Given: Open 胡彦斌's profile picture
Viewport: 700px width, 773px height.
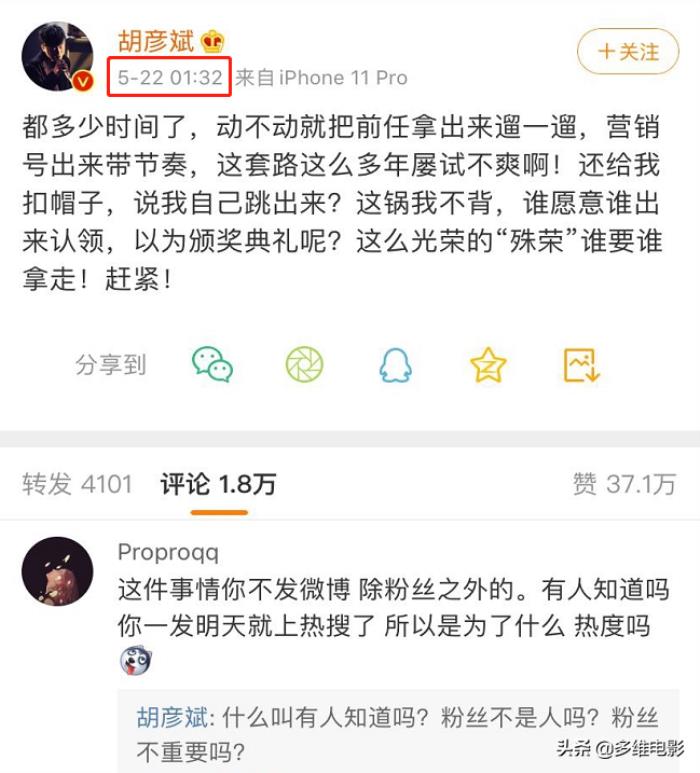Looking at the screenshot, I should click(58, 56).
